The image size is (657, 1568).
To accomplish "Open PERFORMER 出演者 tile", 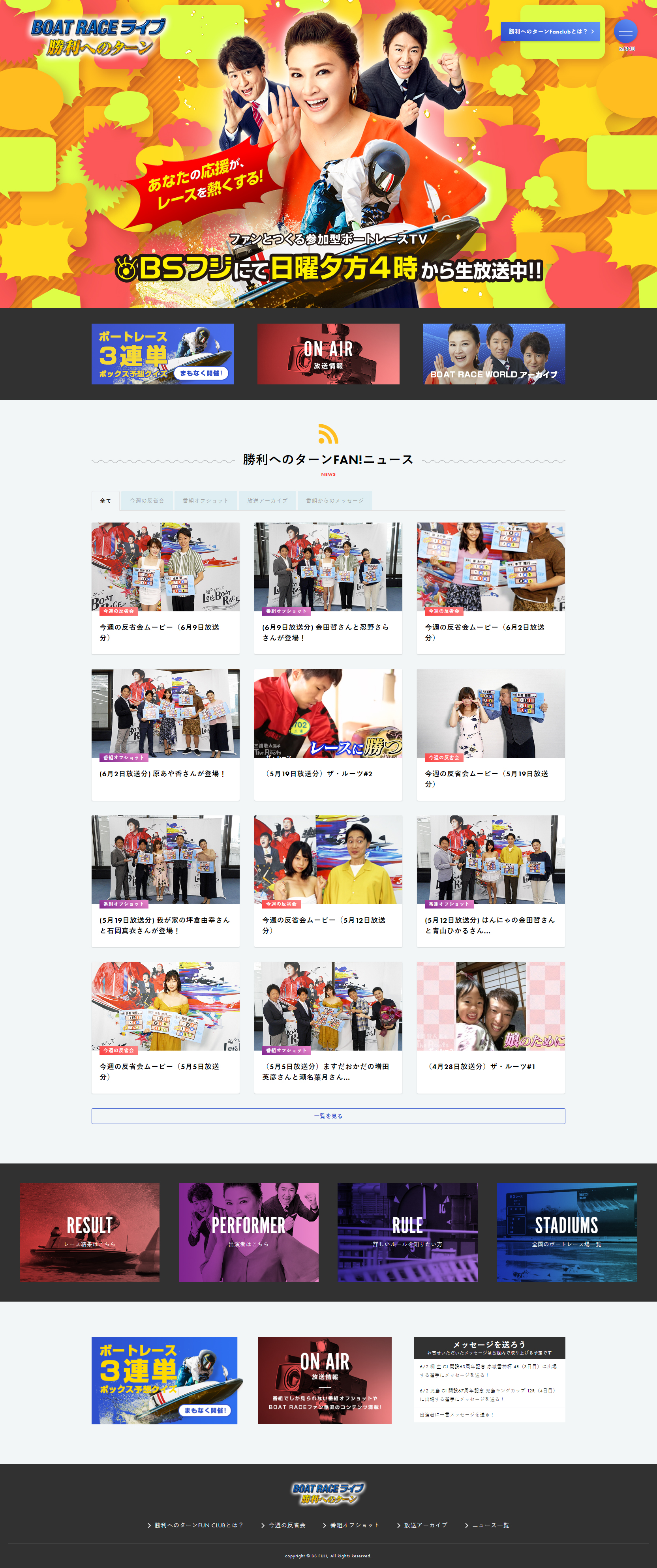I will 248,1233.
